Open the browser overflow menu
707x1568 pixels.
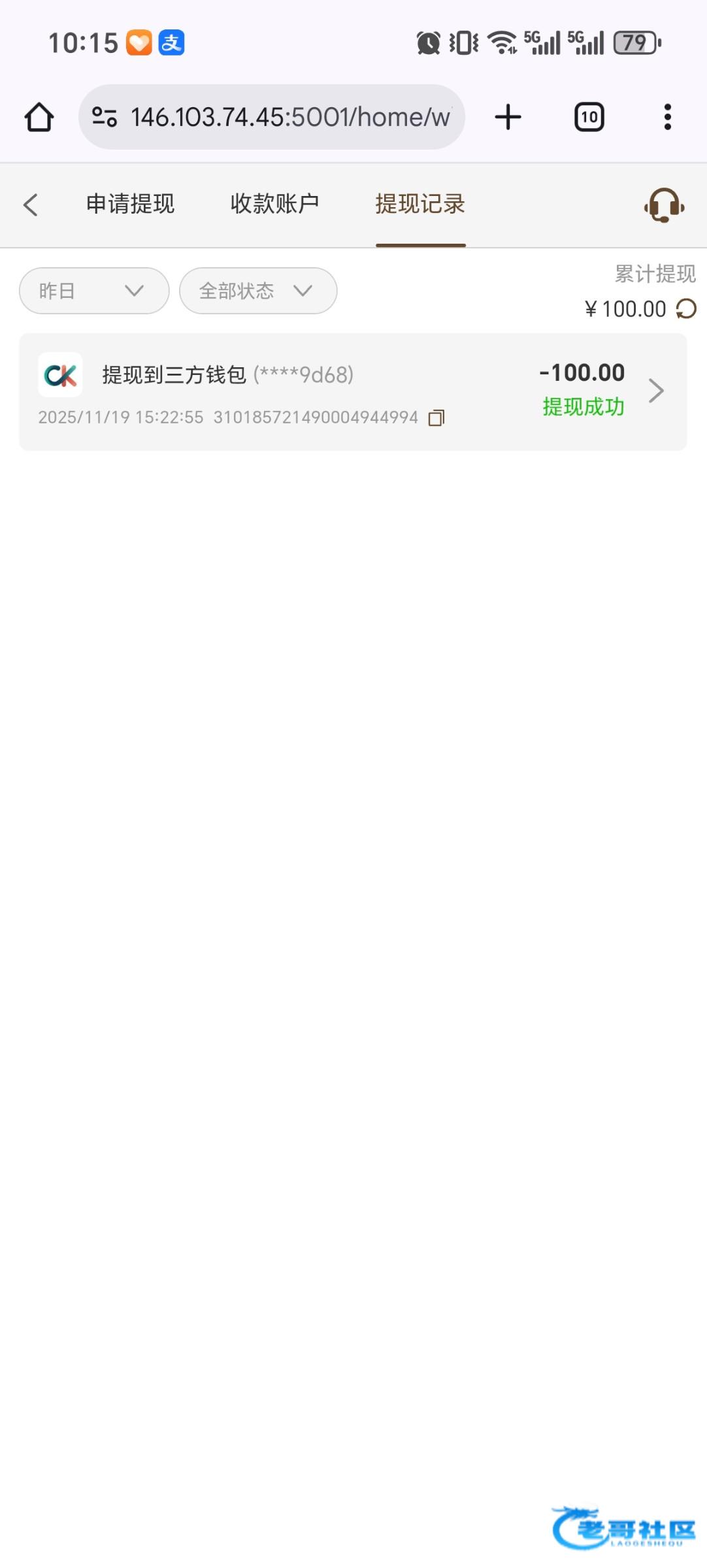coord(667,118)
